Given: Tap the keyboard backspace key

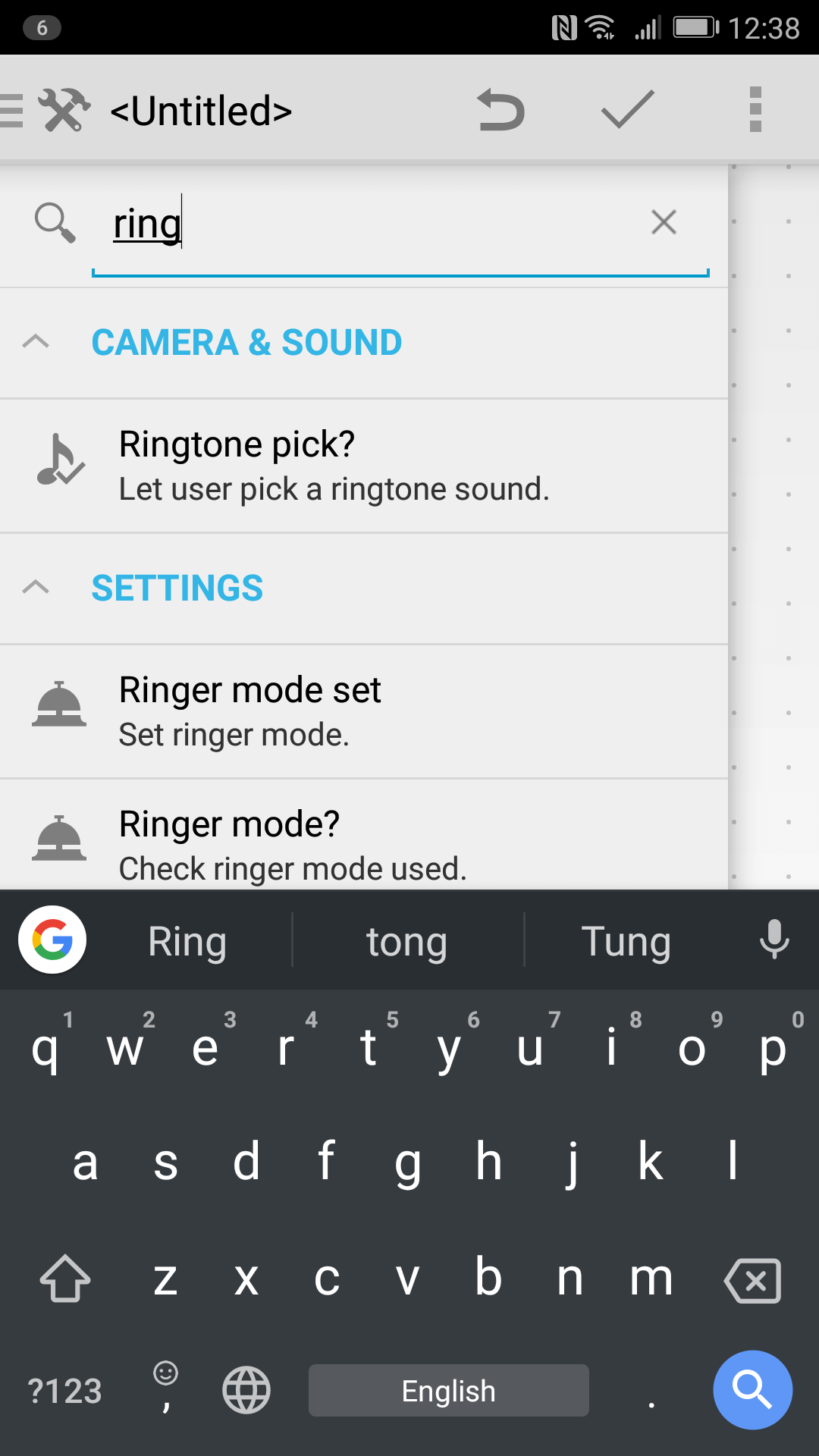Looking at the screenshot, I should [753, 1280].
